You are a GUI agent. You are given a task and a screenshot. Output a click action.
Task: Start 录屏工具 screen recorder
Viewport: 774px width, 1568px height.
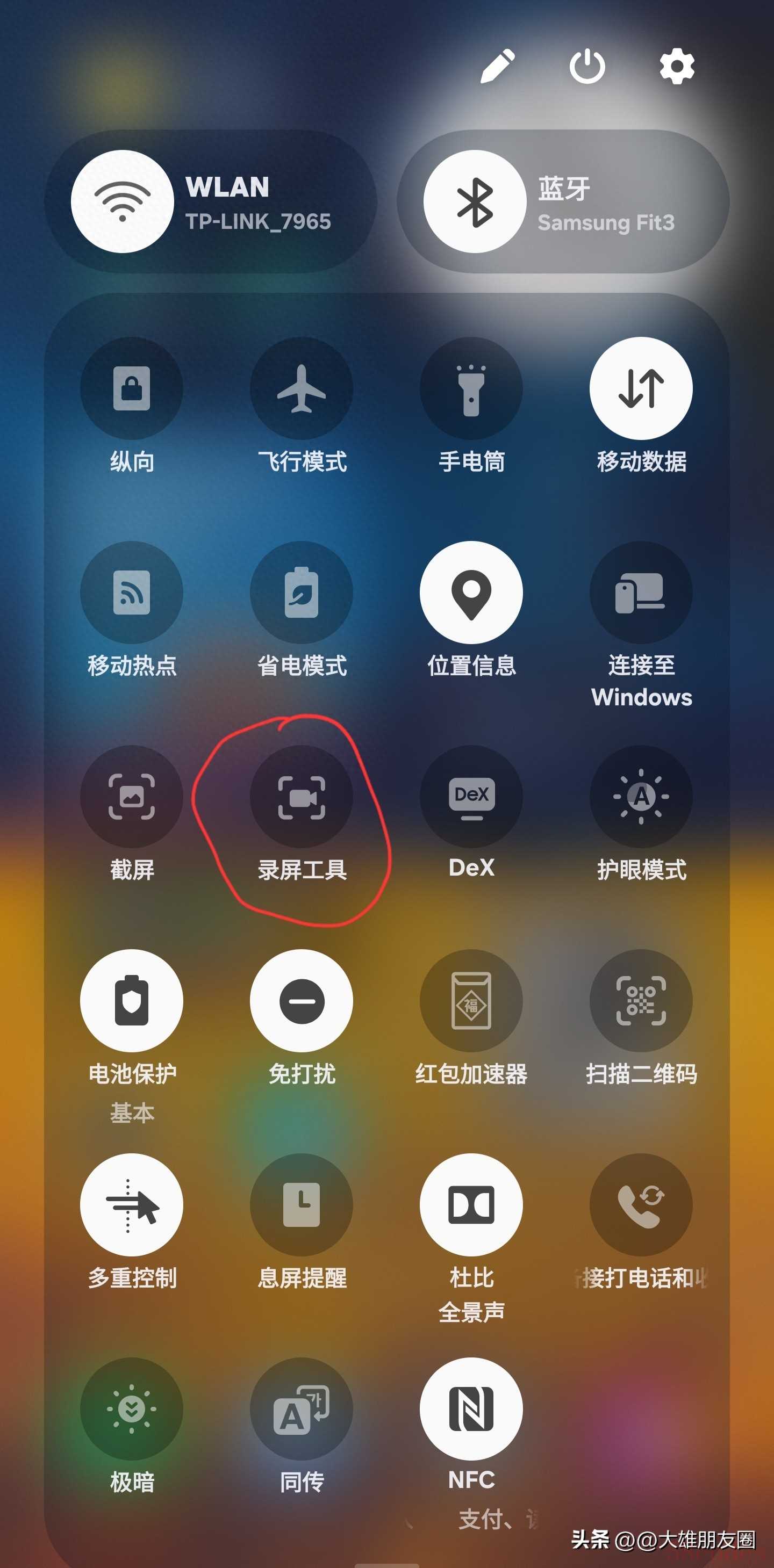[x=302, y=796]
